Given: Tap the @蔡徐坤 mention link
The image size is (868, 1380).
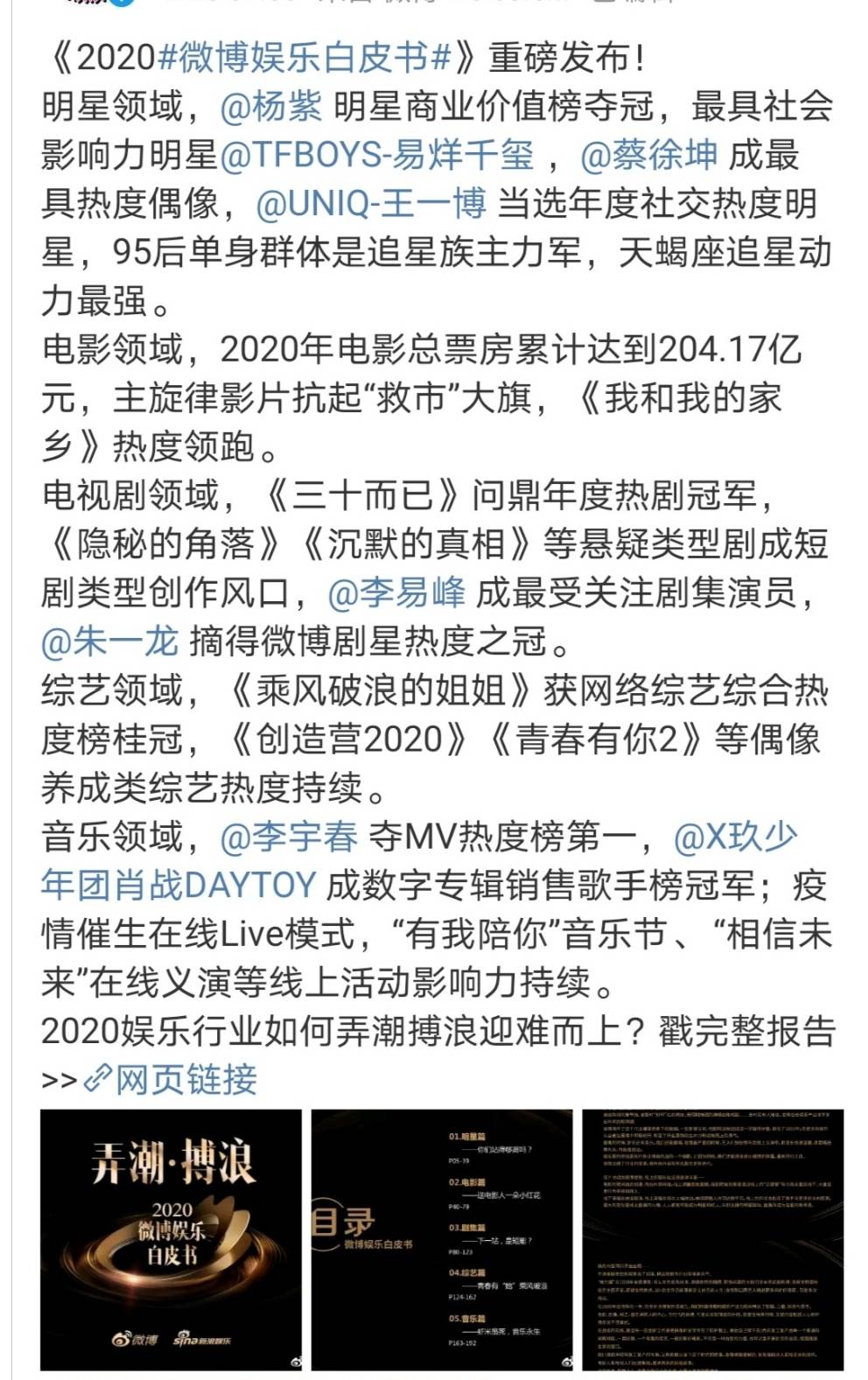Looking at the screenshot, I should [x=648, y=156].
